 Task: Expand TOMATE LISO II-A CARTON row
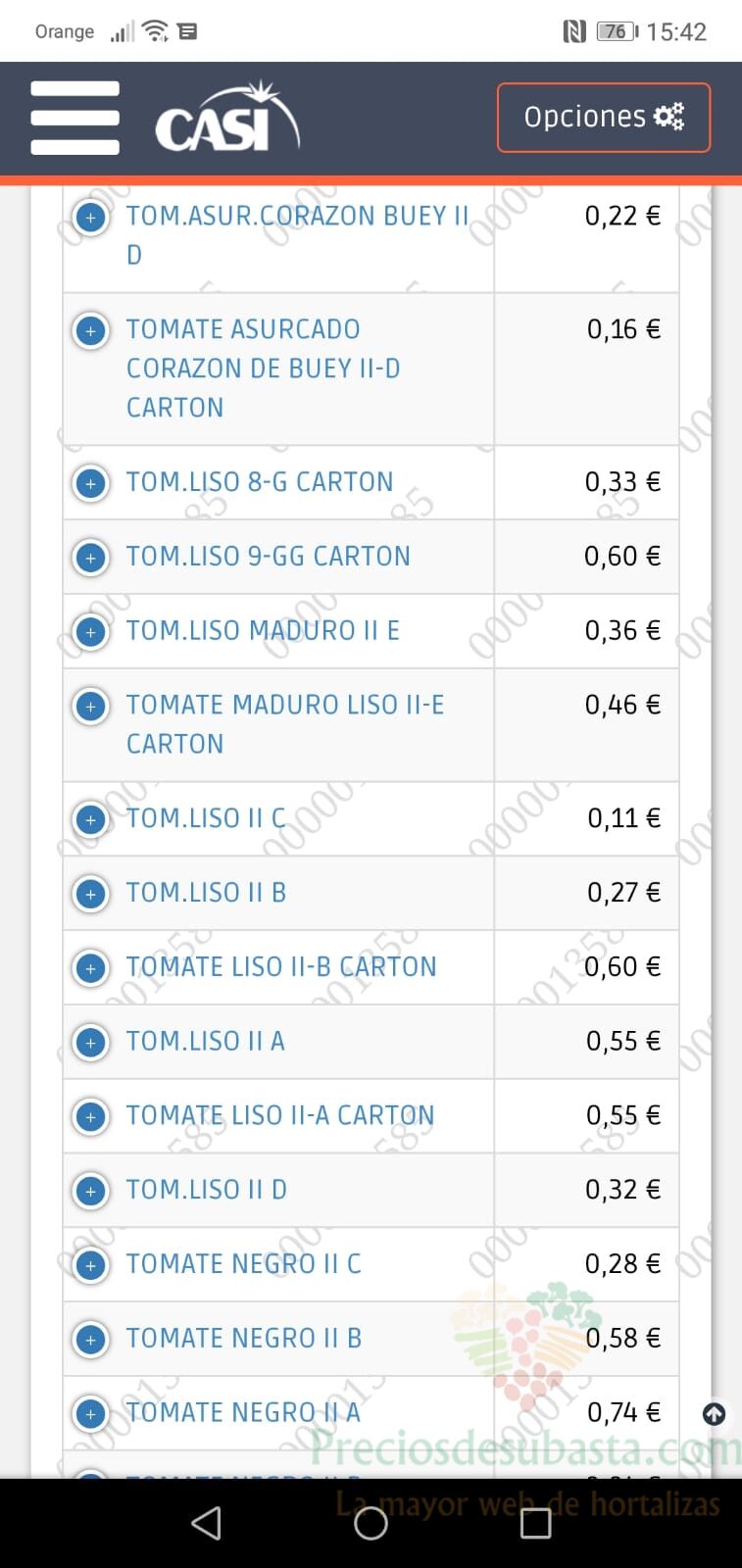pyautogui.click(x=91, y=1116)
